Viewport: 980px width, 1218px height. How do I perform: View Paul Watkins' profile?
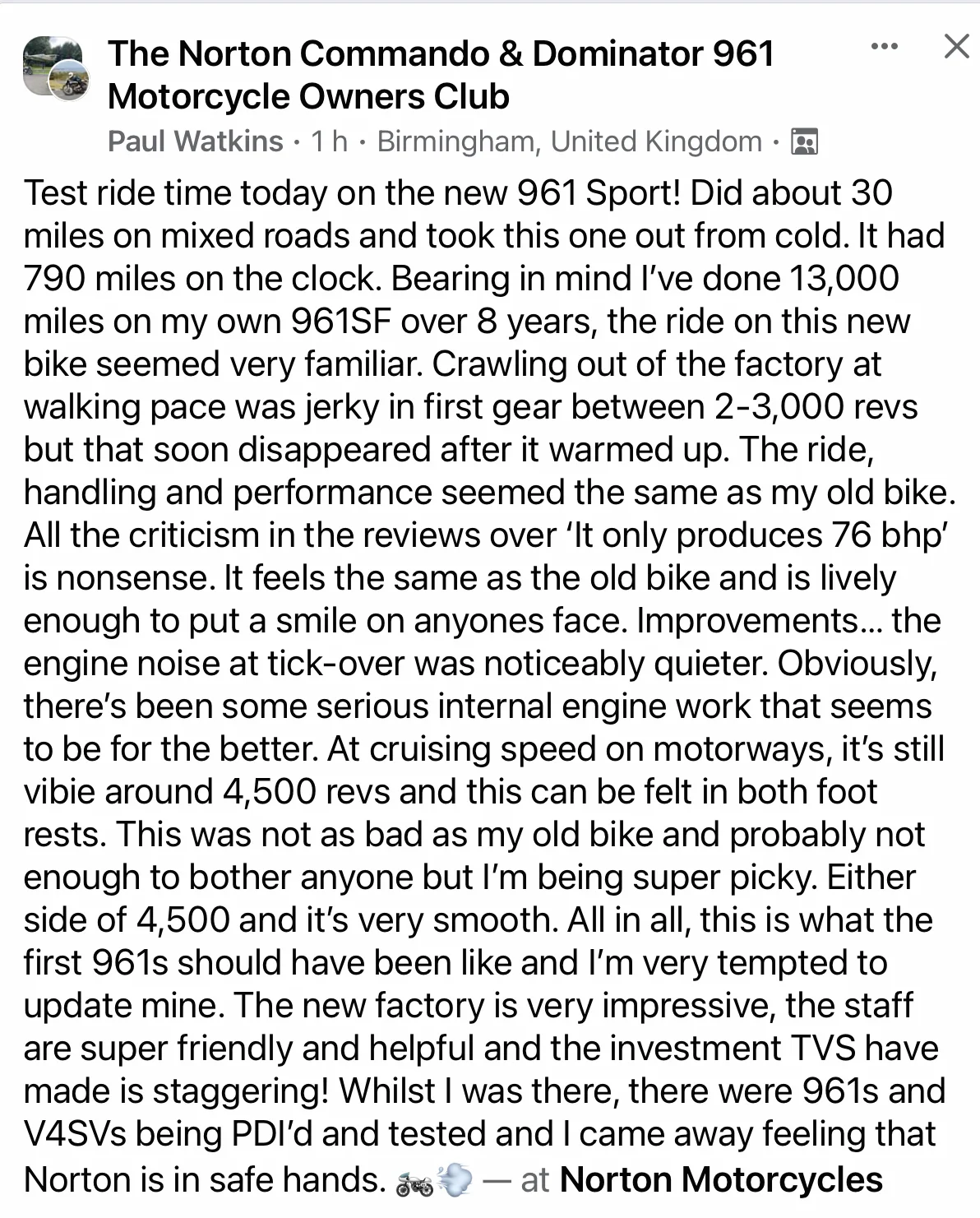tap(195, 141)
